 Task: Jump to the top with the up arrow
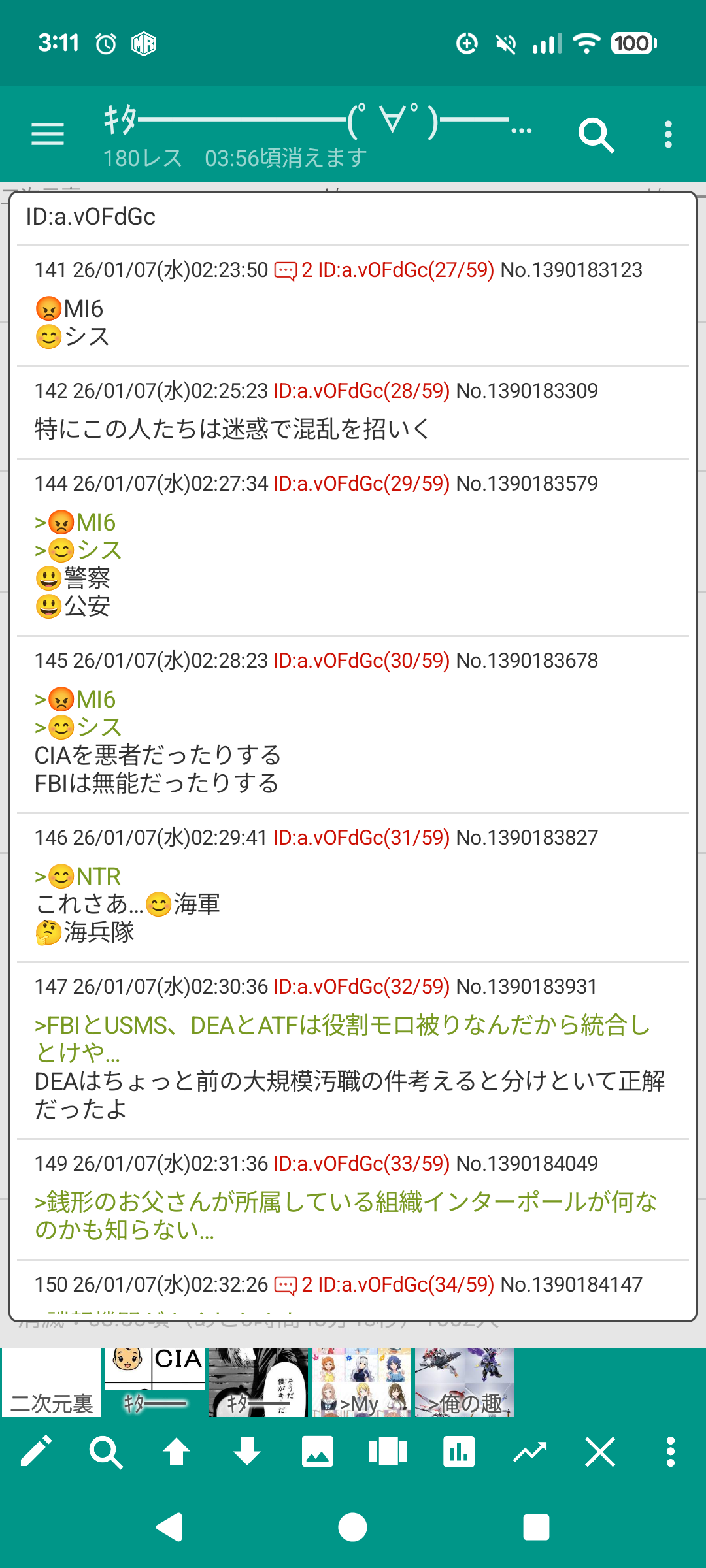coord(176,1452)
